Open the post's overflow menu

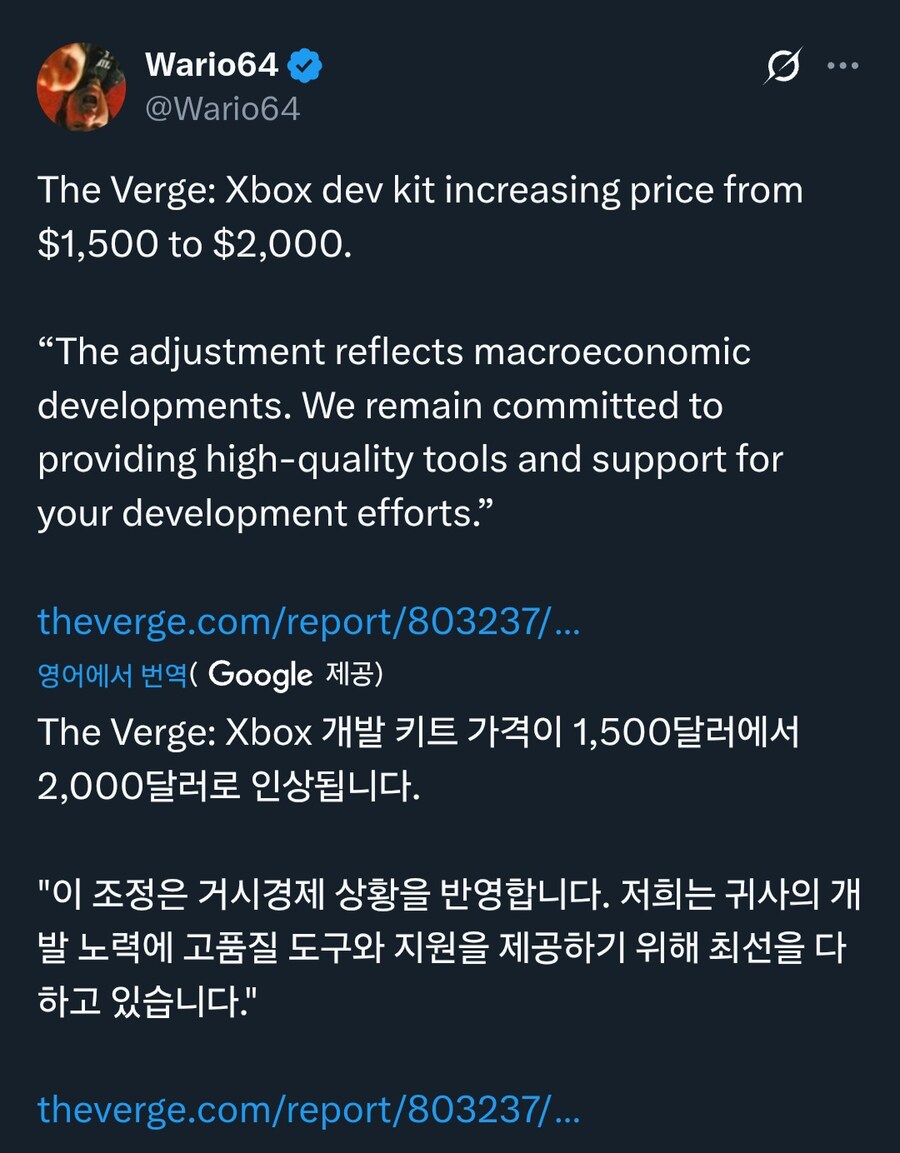(843, 67)
